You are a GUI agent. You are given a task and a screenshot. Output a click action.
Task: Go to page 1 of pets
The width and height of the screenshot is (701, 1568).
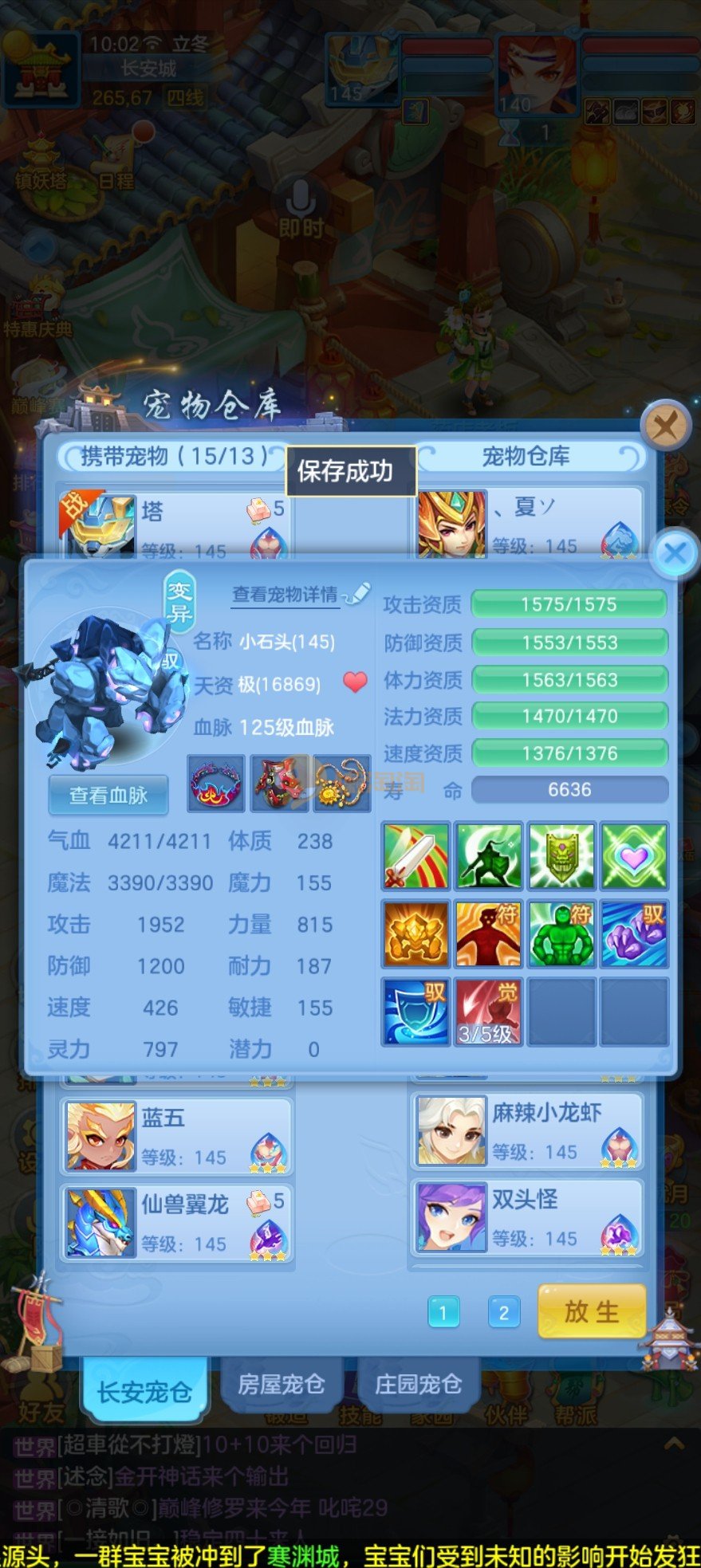(x=443, y=1312)
